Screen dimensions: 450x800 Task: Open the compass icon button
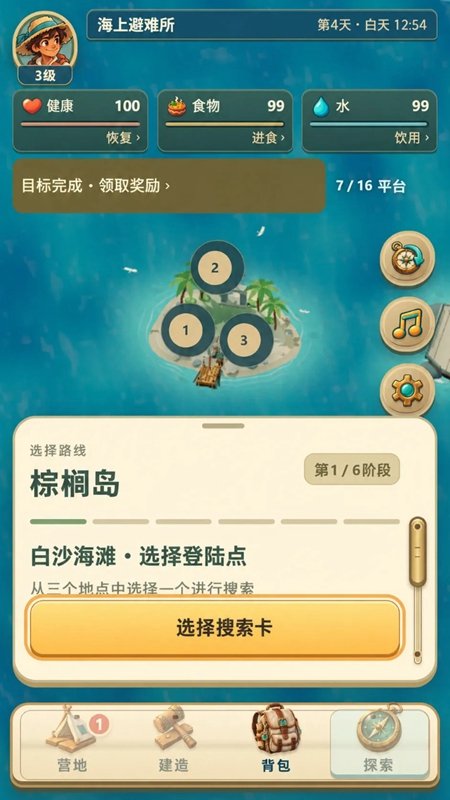coord(408,258)
